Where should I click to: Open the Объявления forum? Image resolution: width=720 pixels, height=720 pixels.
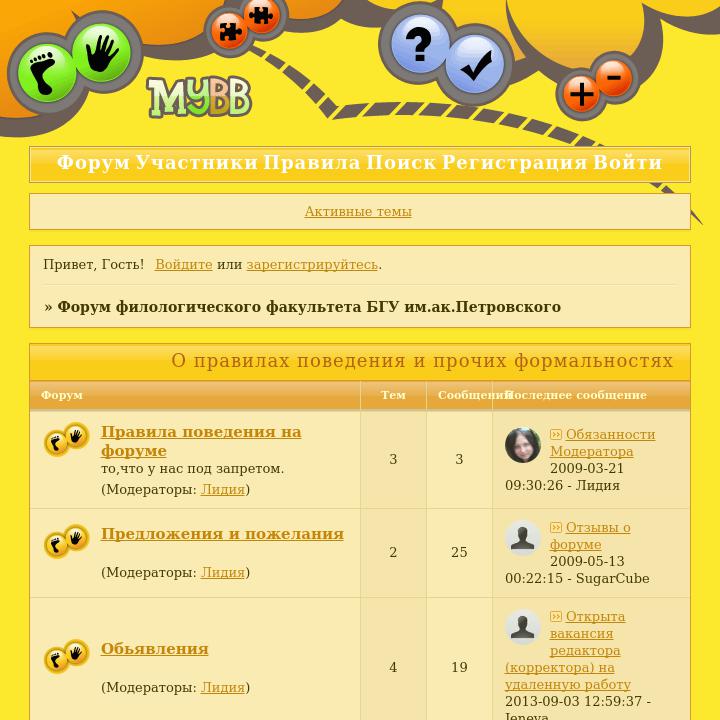[154, 649]
